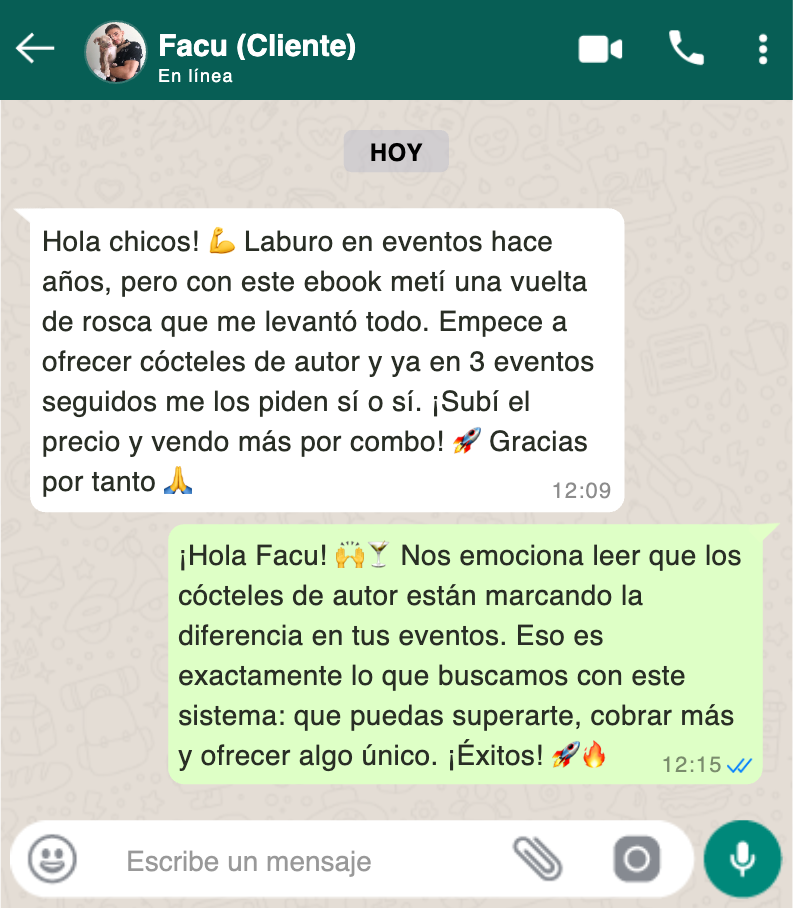Open Facu (Cliente) contact profile

pos(256,47)
